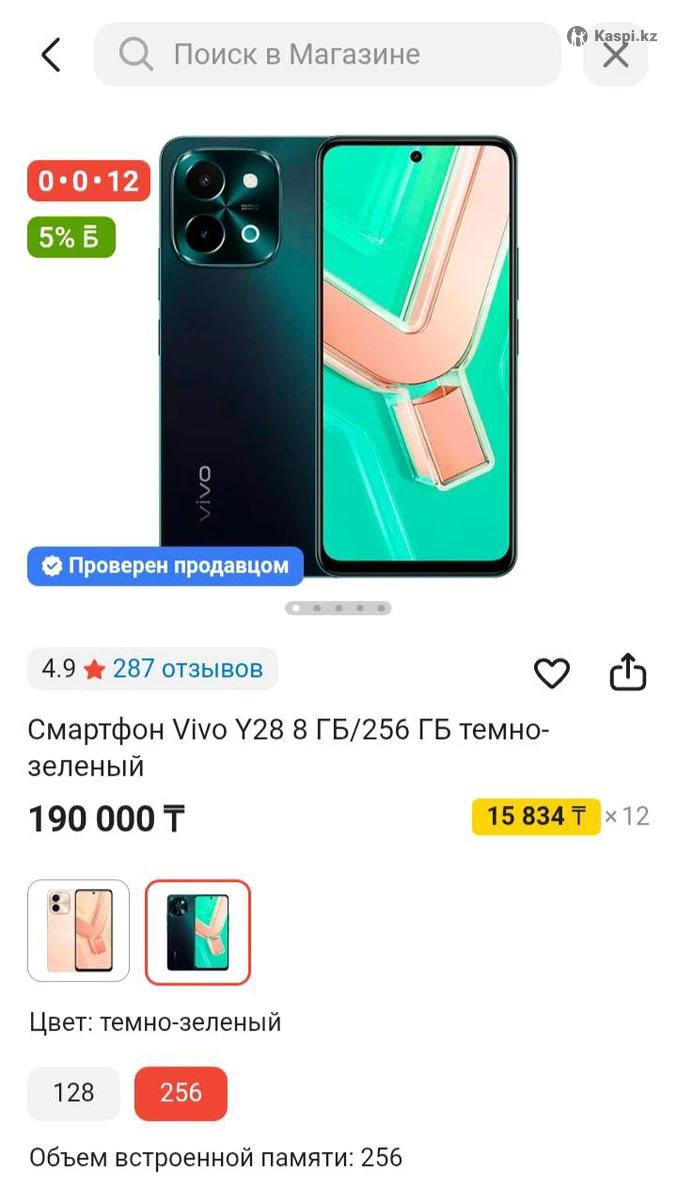Viewport: 677px width, 1200px height.
Task: Select the dark green color variant thumbnail
Action: pos(198,932)
